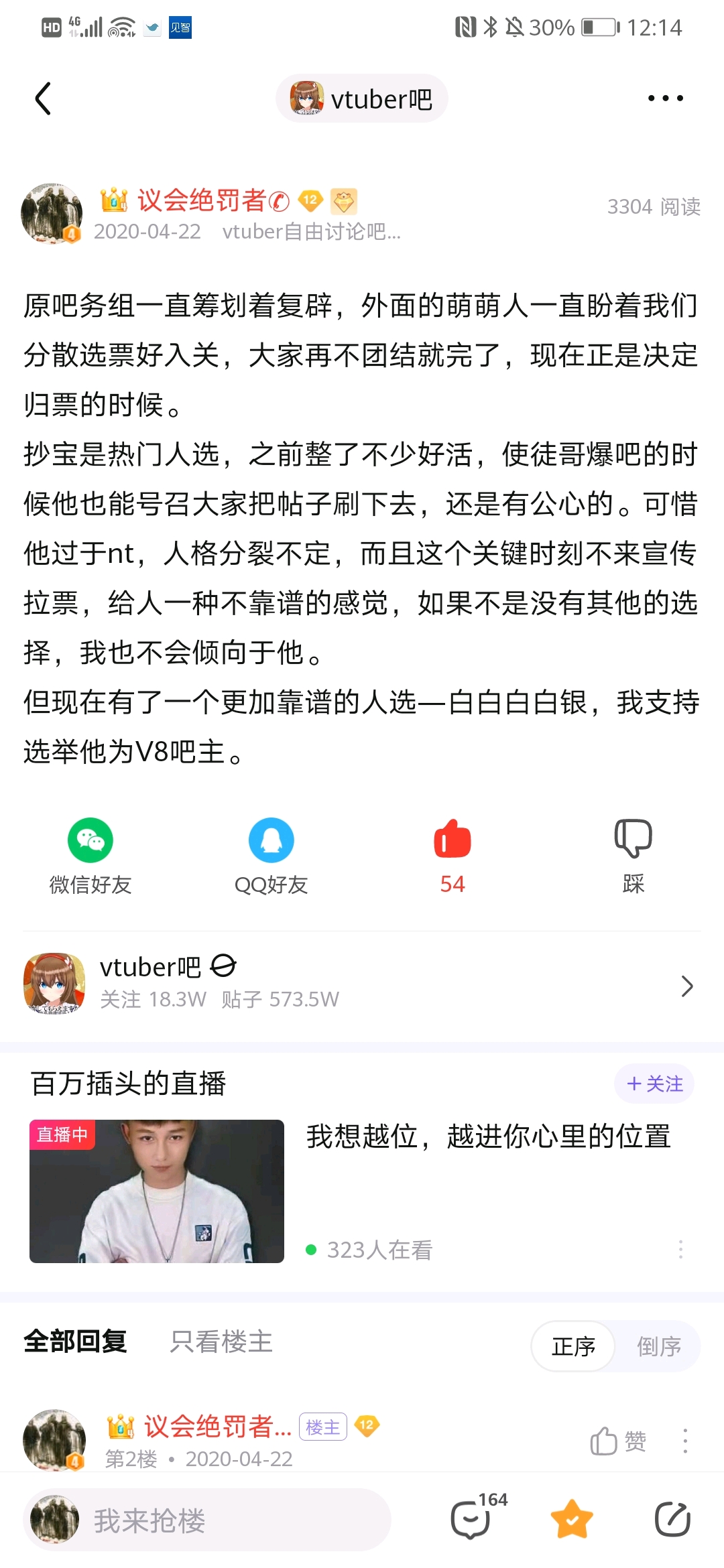Open 议会绝罚者 profile from post header

coord(52,213)
